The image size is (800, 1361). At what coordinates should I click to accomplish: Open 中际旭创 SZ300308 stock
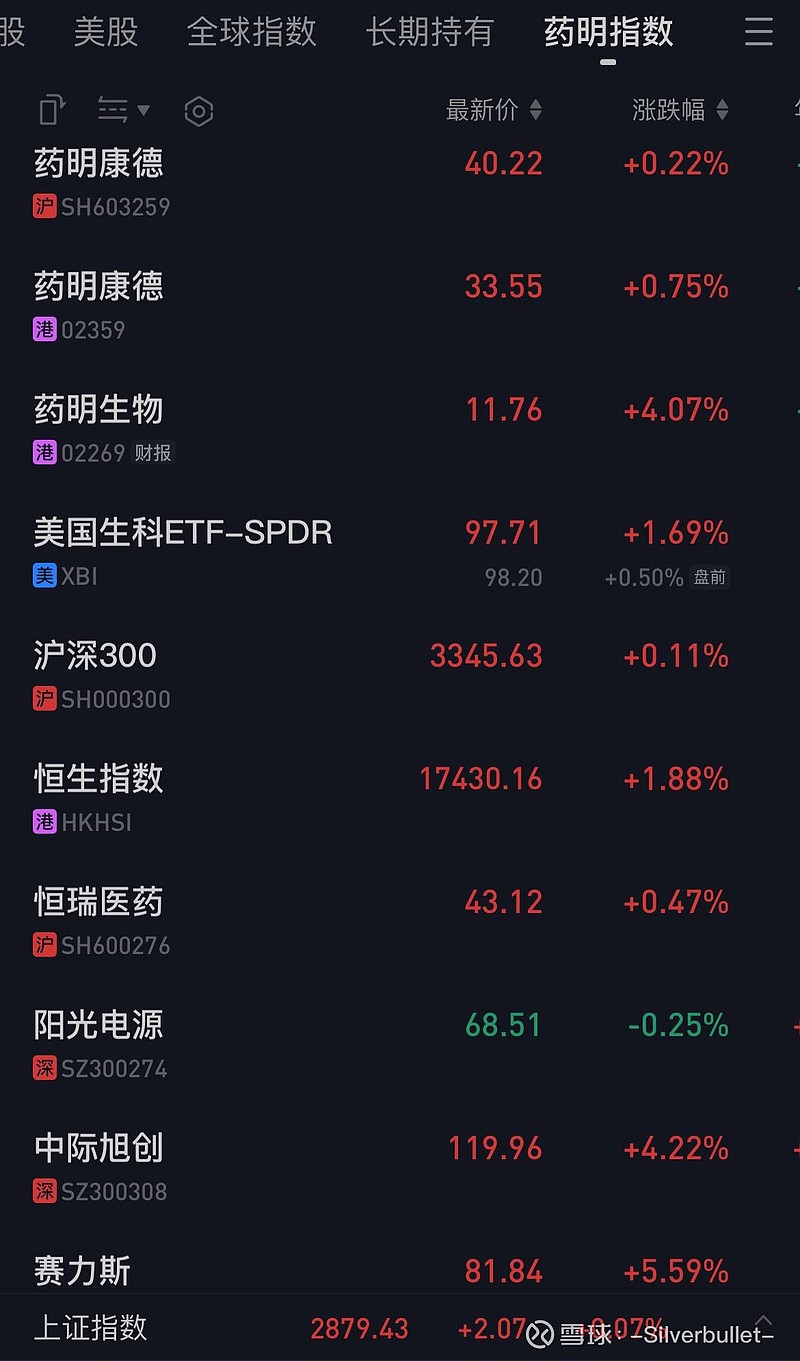click(400, 1167)
